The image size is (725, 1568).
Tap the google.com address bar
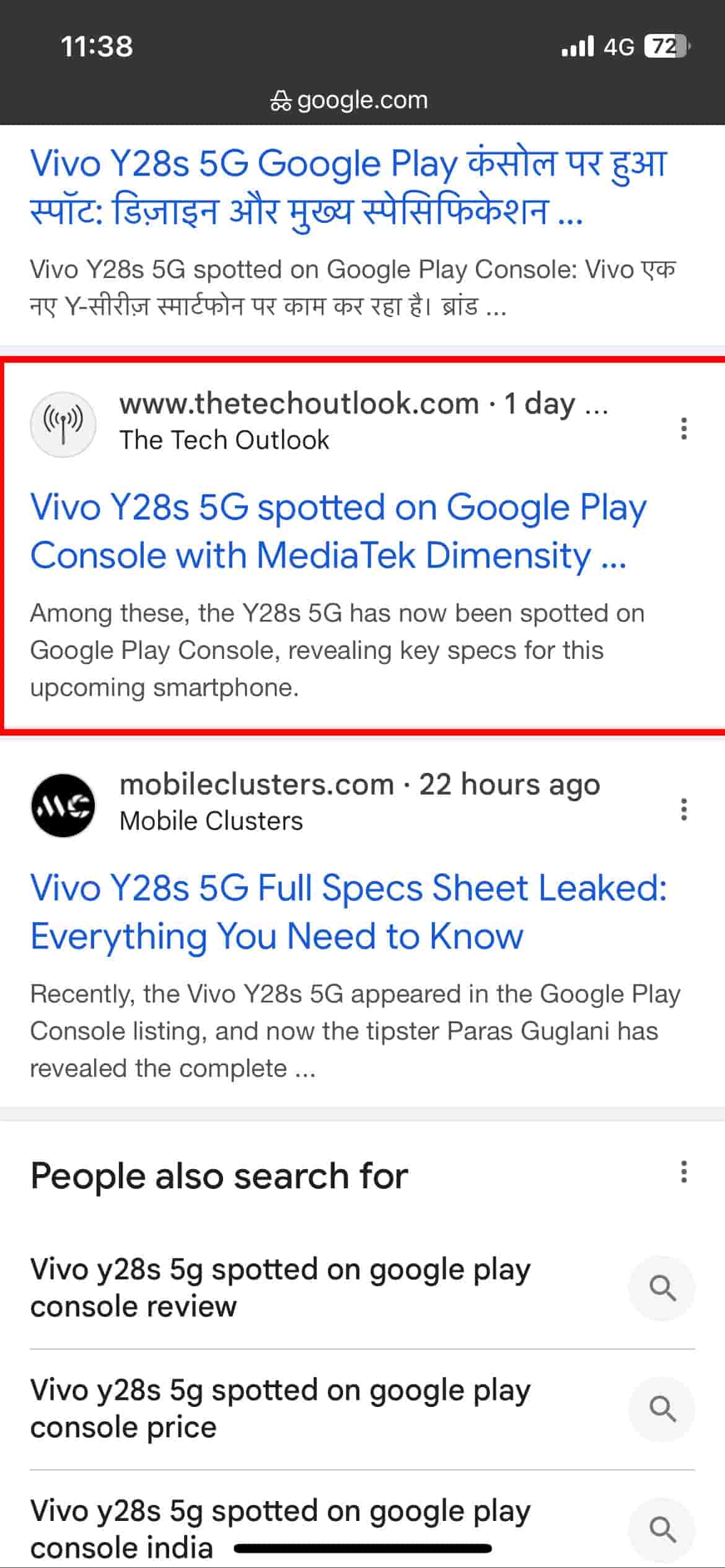(x=349, y=100)
